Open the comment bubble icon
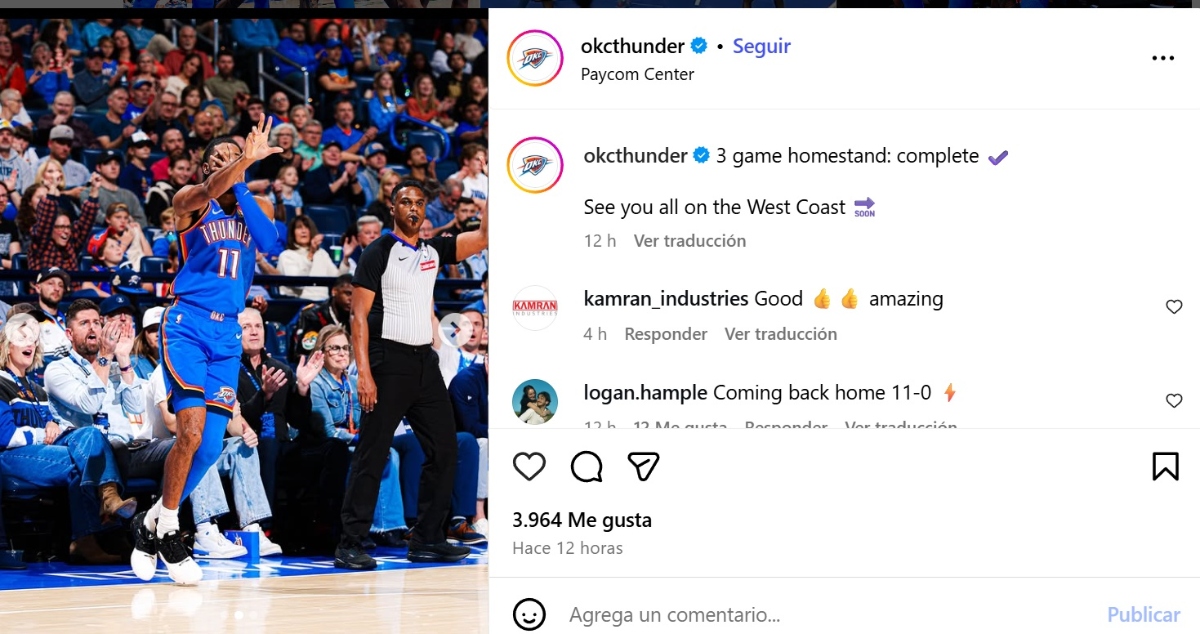 pyautogui.click(x=587, y=466)
